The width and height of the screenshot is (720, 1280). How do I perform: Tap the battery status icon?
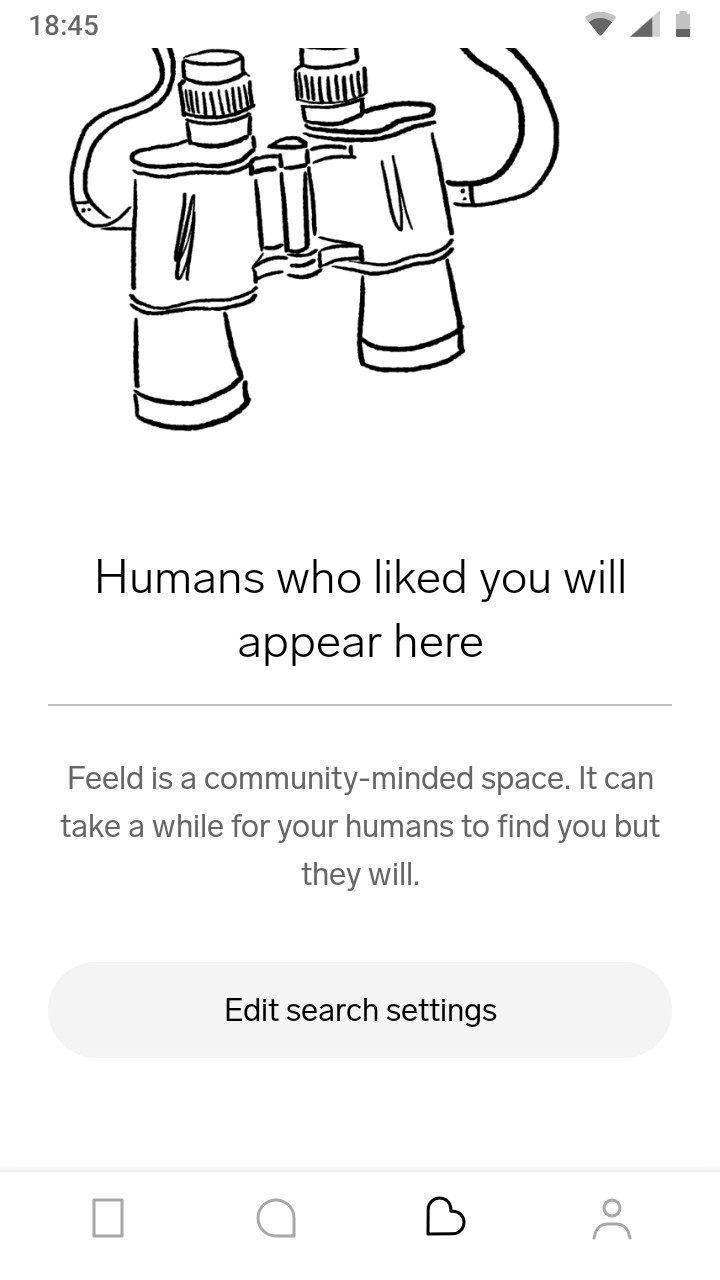[x=686, y=25]
